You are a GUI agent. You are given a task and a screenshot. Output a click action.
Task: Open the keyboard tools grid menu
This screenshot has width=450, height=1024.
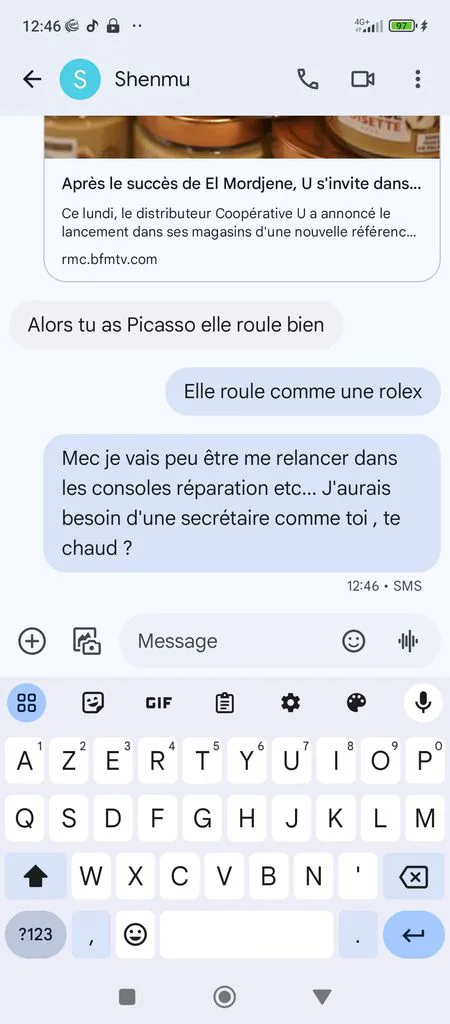tap(27, 703)
